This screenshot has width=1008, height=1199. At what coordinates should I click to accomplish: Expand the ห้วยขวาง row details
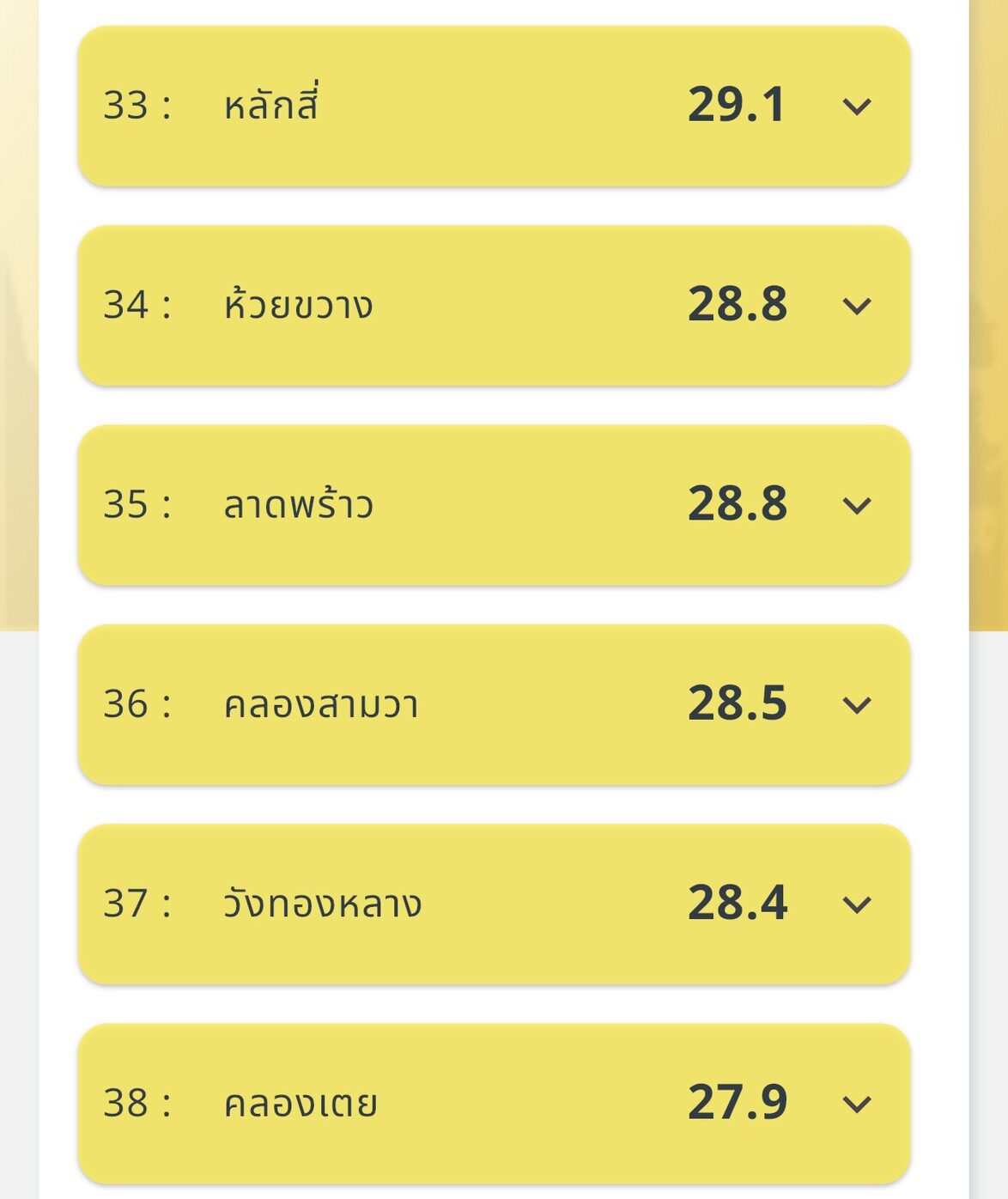857,306
